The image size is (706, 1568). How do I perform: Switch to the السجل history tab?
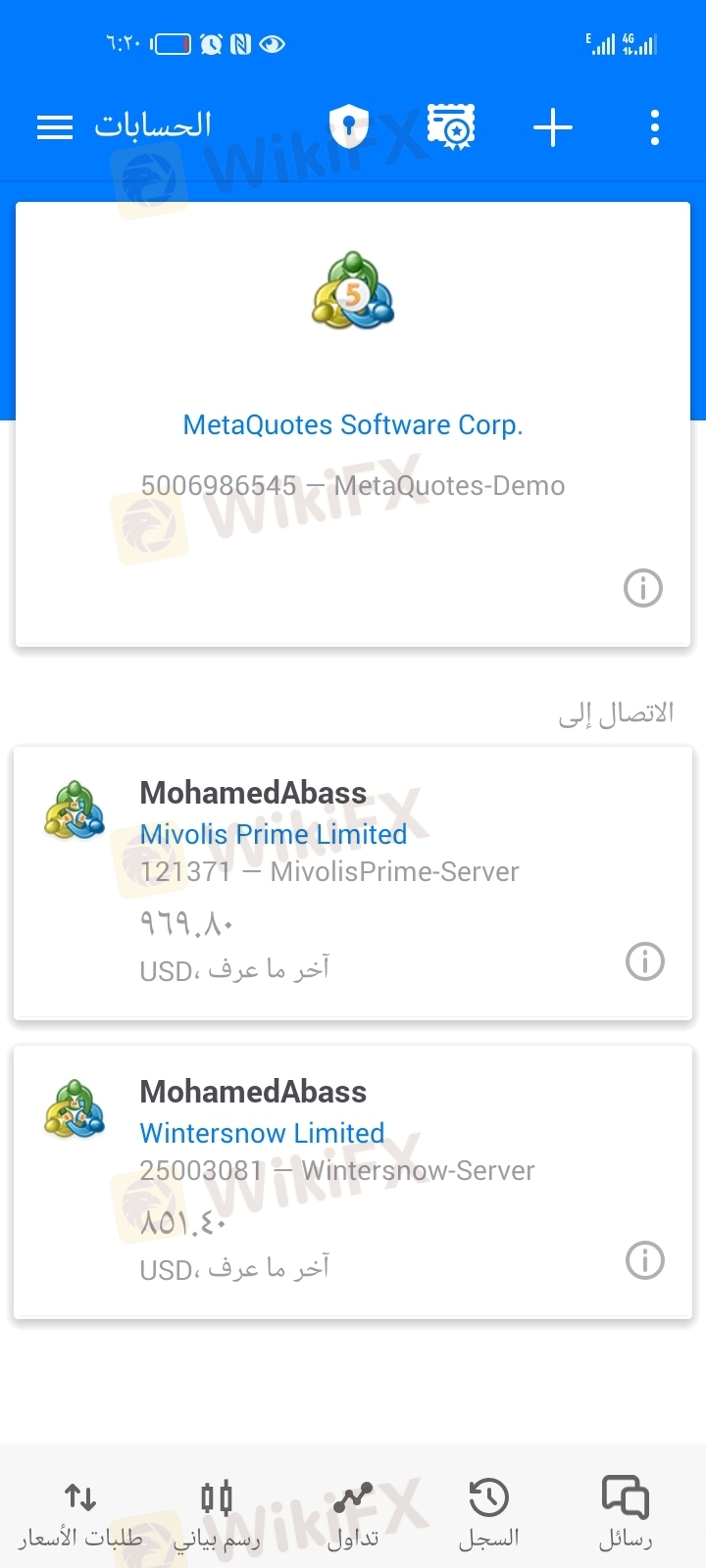pyautogui.click(x=488, y=1514)
